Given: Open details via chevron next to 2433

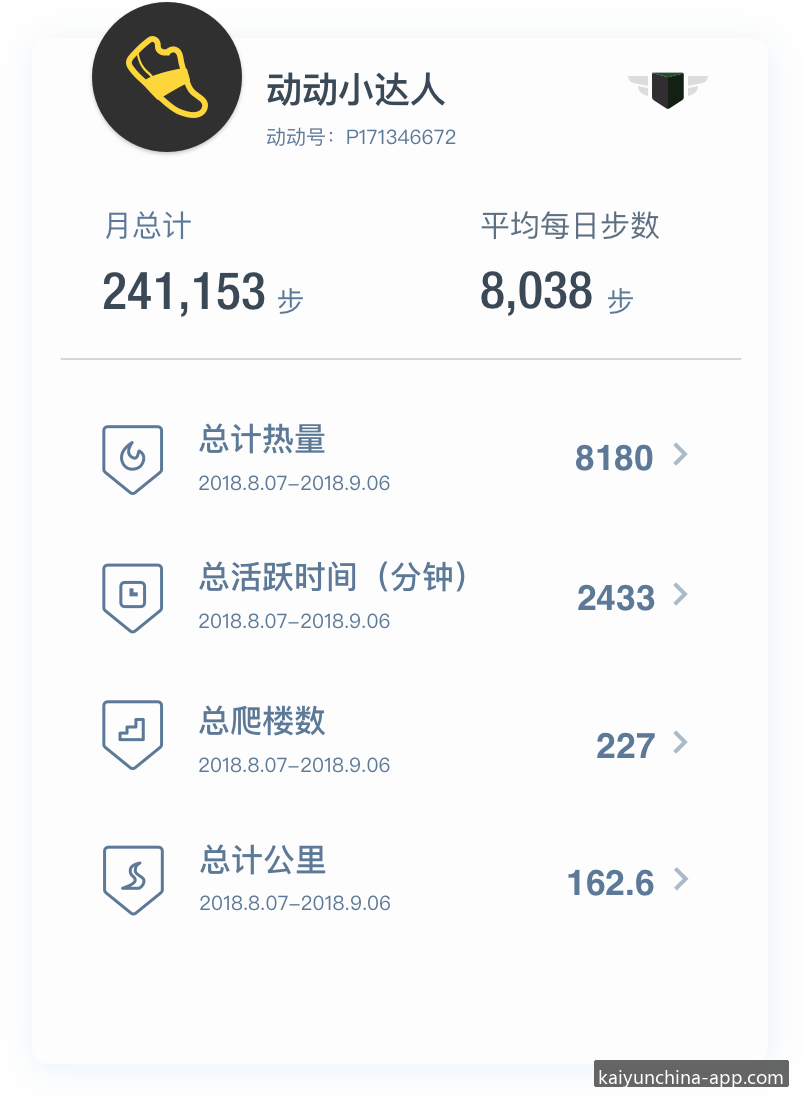Looking at the screenshot, I should point(681,596).
